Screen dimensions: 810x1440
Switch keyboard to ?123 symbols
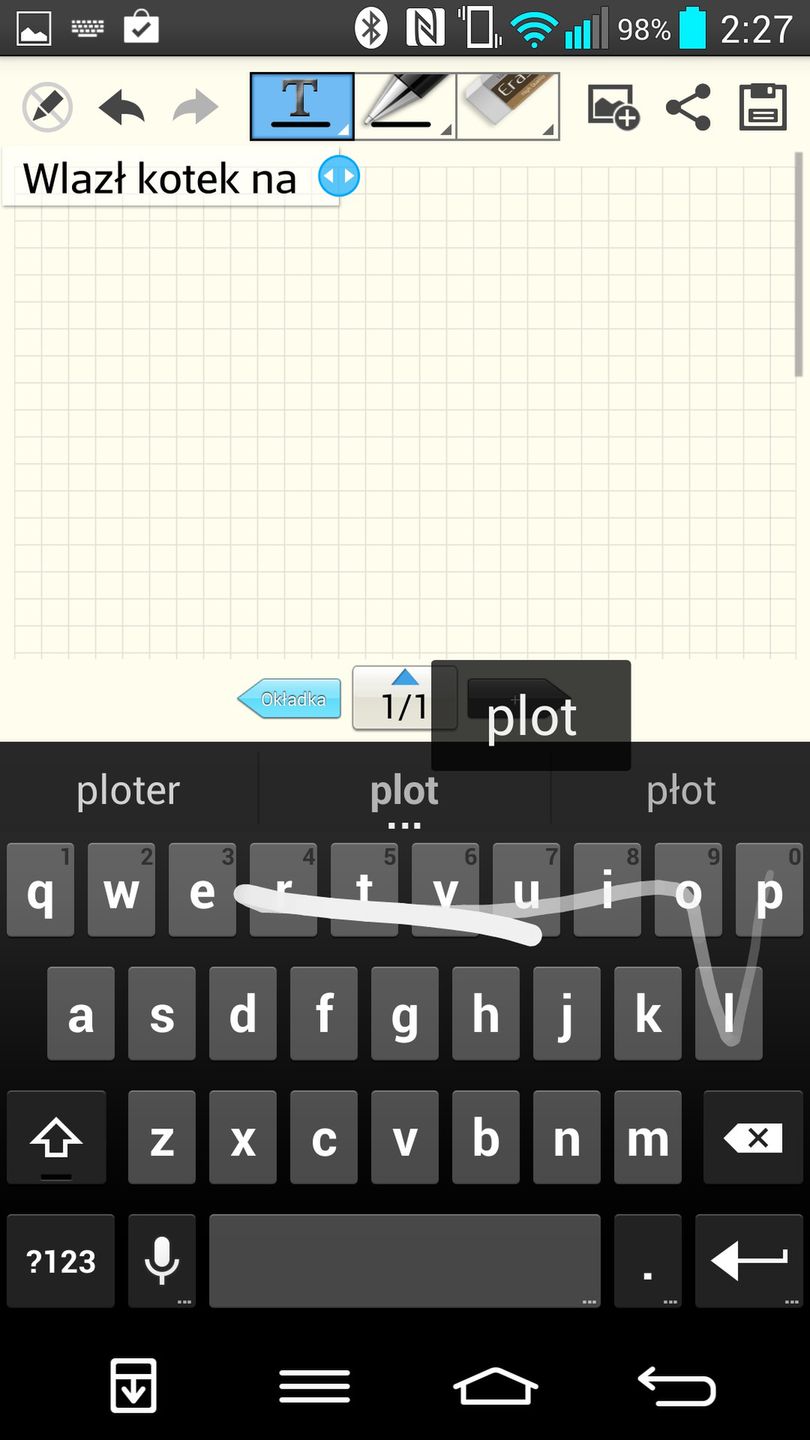click(x=61, y=1261)
